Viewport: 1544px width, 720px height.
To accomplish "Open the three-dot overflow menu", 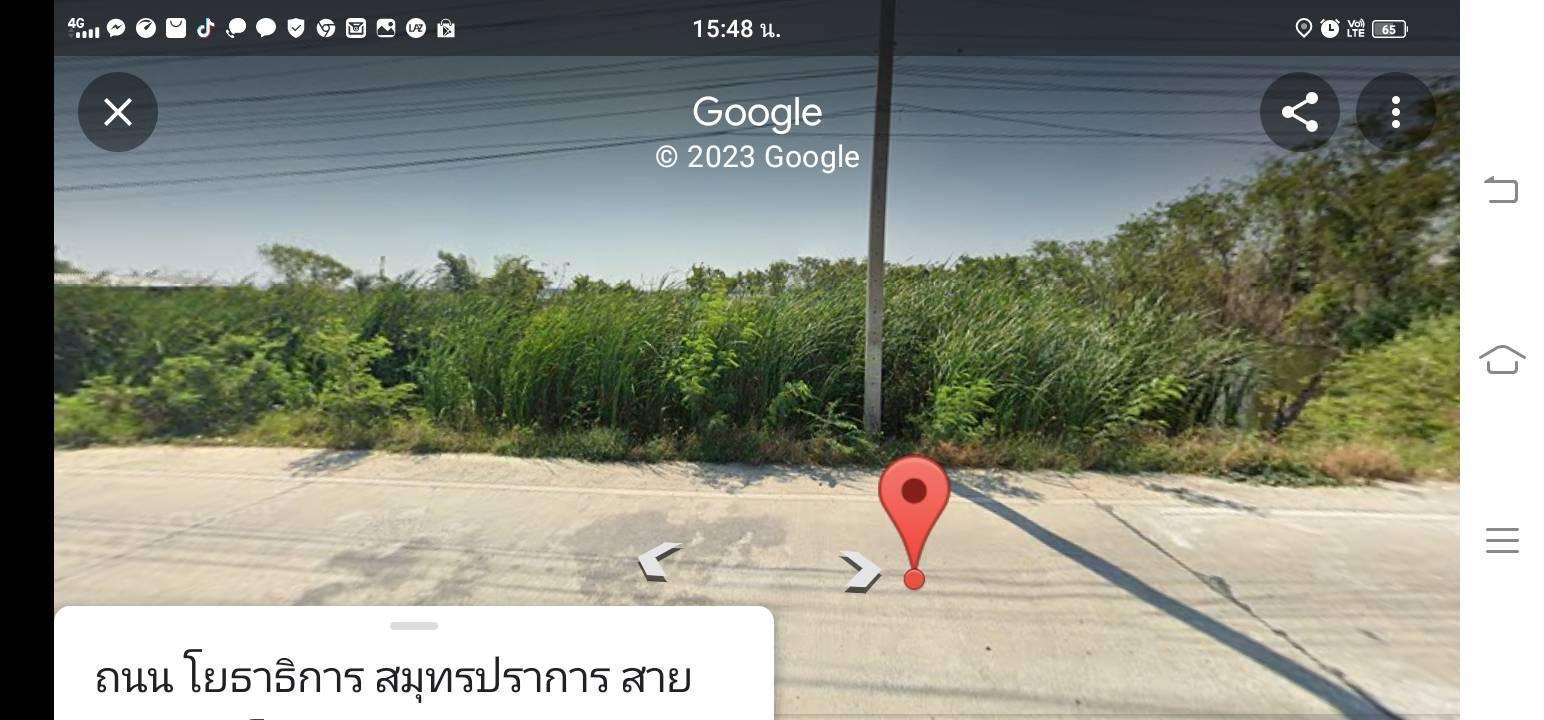I will (1395, 112).
